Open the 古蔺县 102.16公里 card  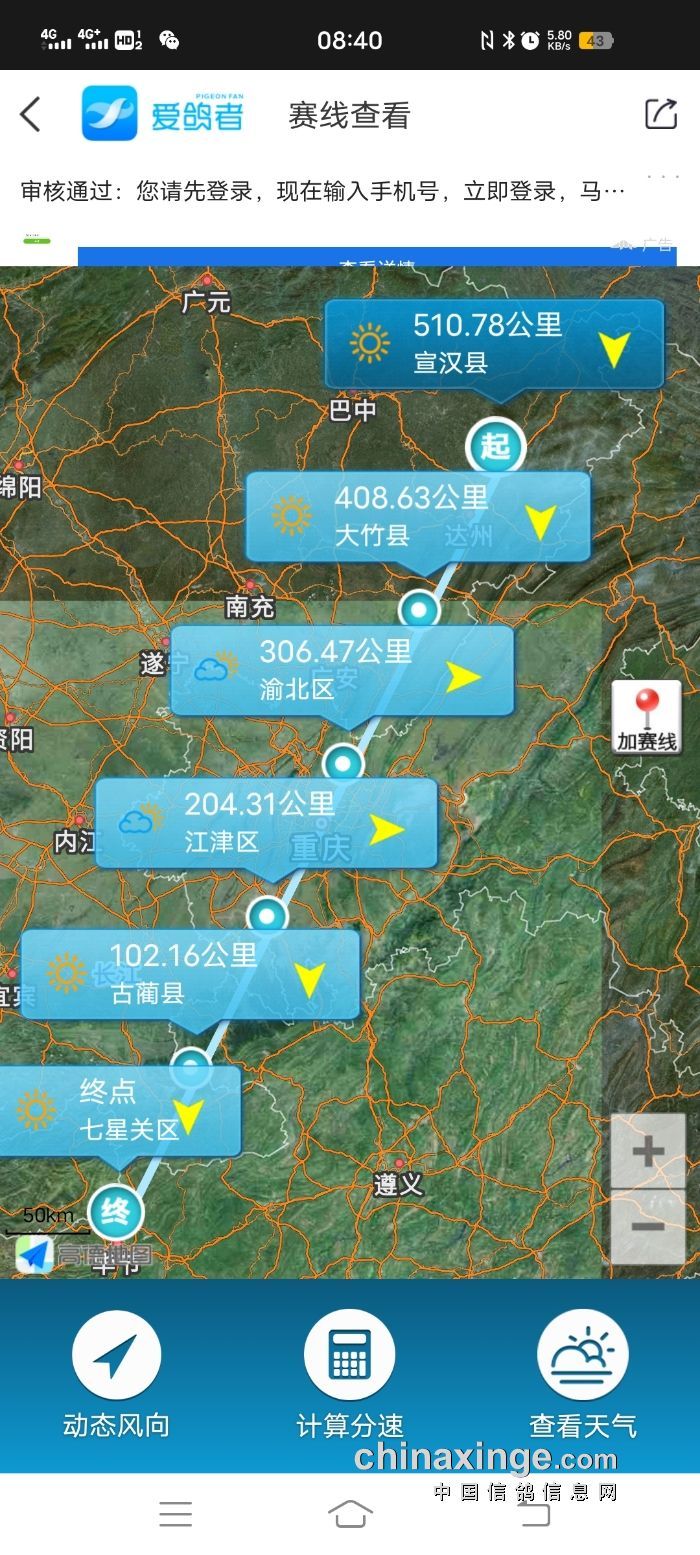(x=190, y=974)
